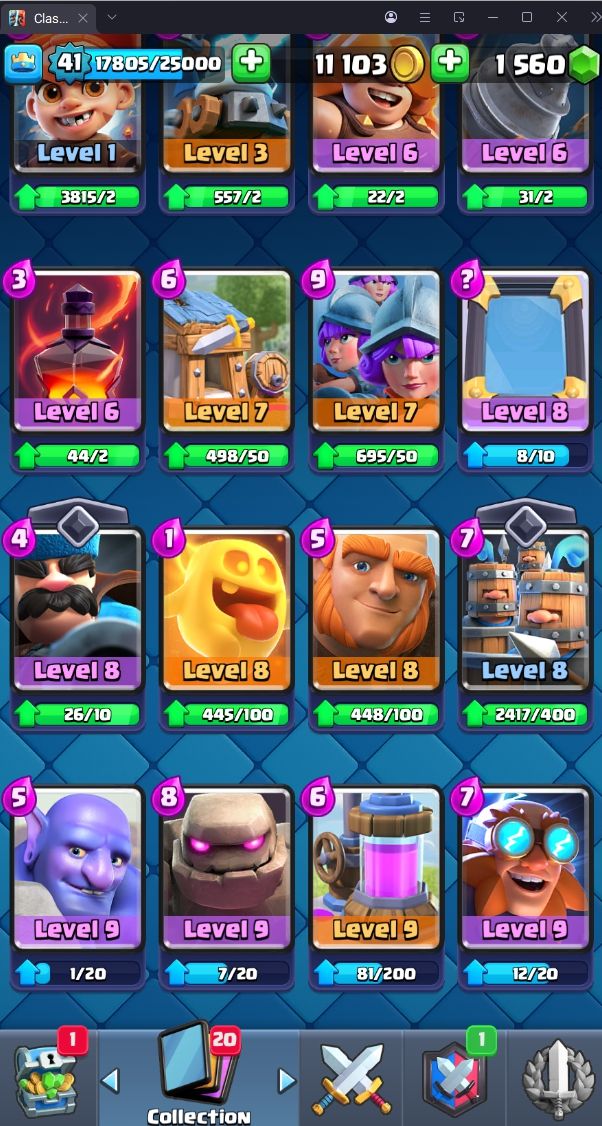Viewport: 602px width, 1126px height.
Task: Tap the green plus next to gold
Action: pyautogui.click(x=450, y=64)
